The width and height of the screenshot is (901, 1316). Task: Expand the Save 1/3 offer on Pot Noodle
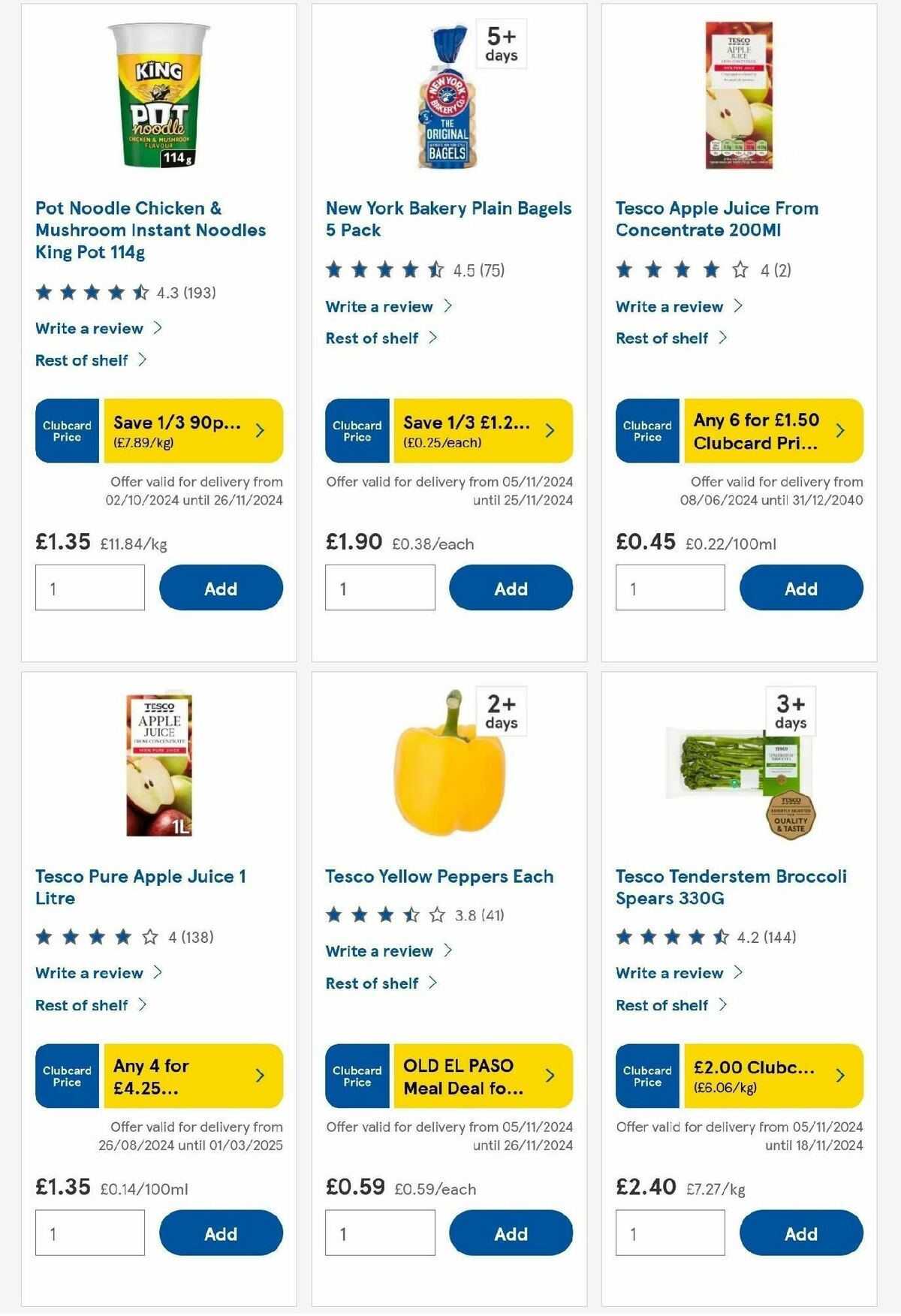[x=188, y=430]
